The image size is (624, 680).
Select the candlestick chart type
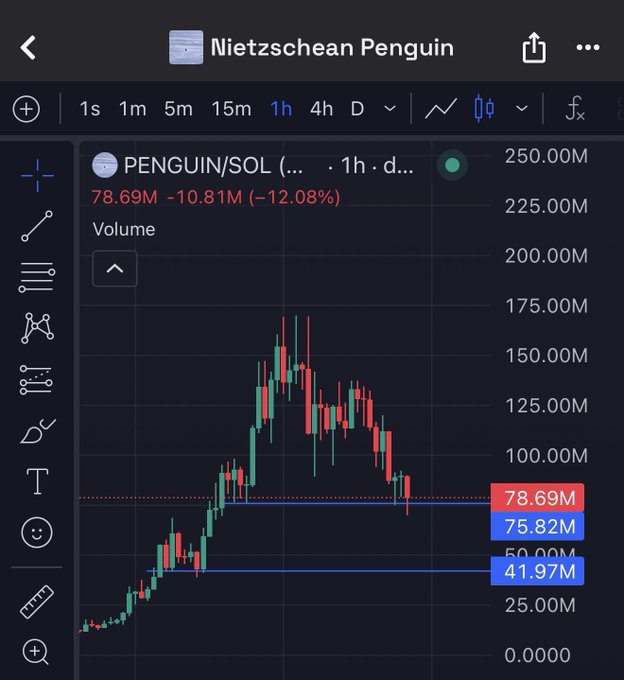(485, 109)
